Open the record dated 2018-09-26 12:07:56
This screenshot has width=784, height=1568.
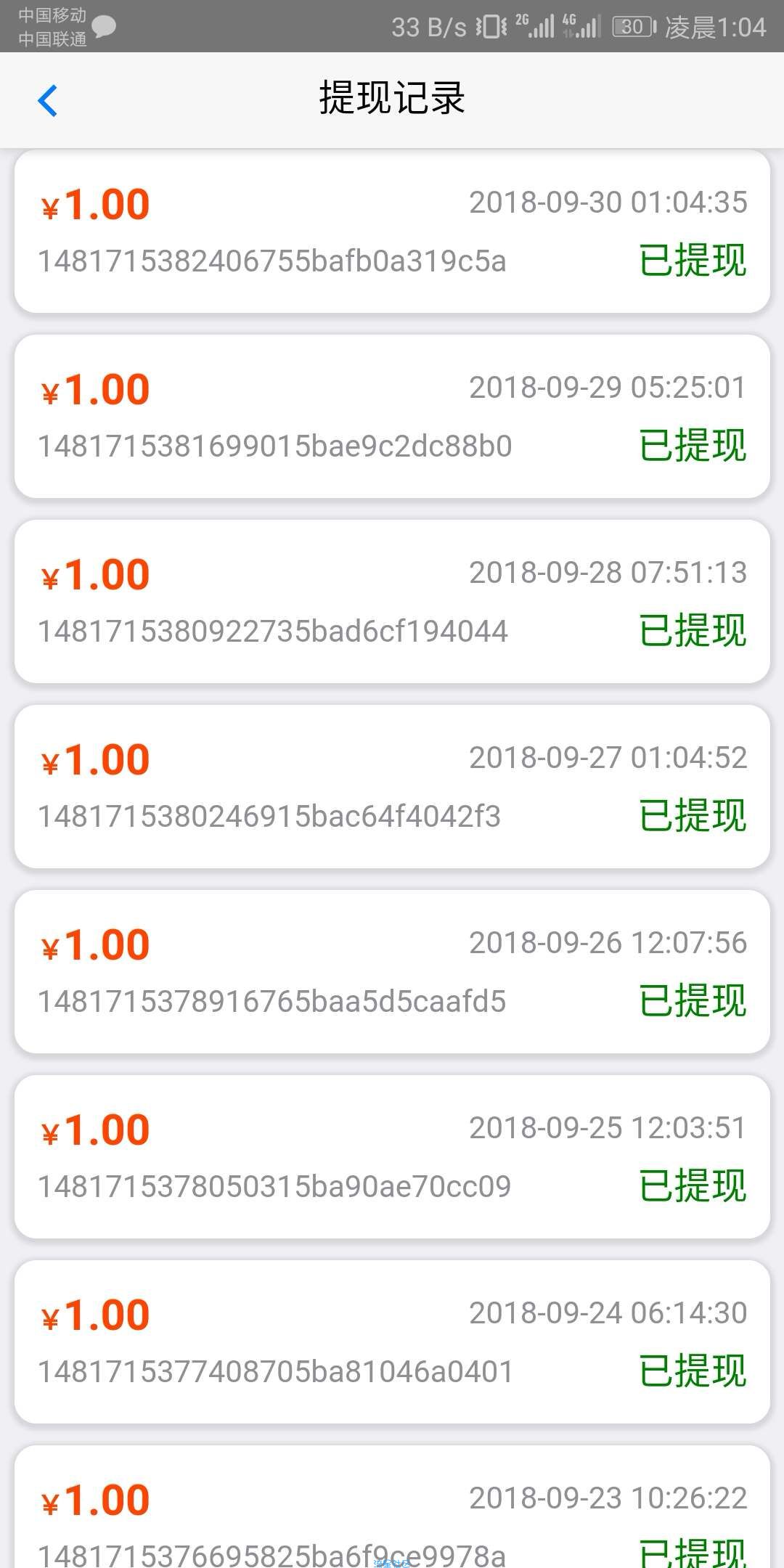(x=392, y=972)
